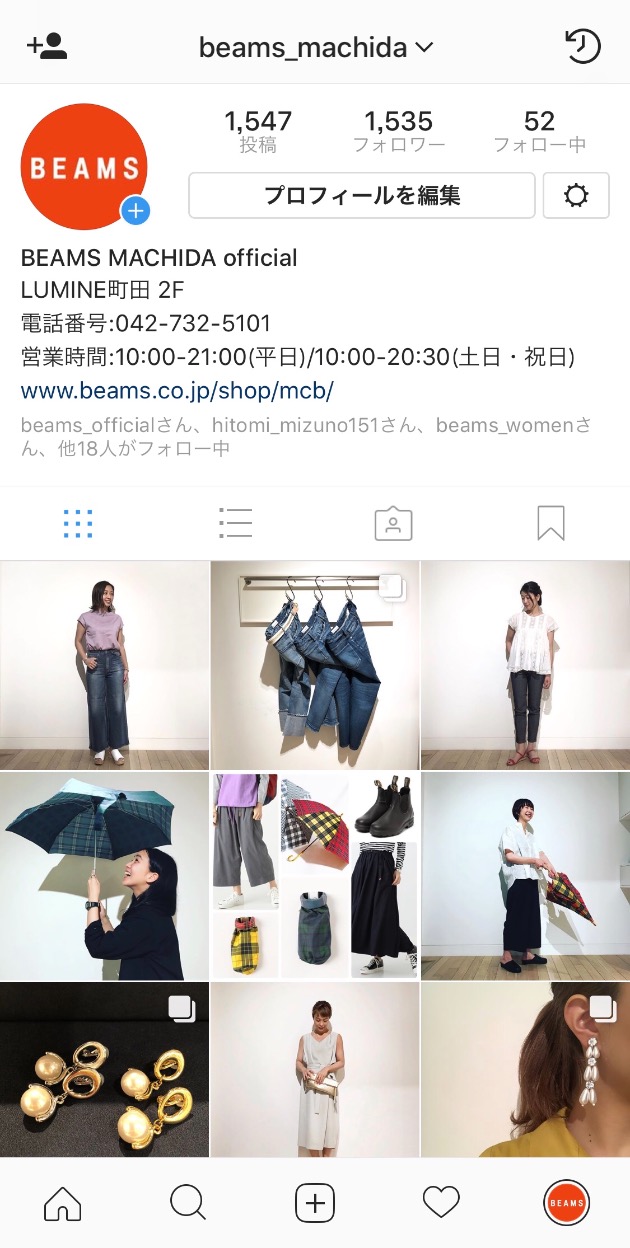Open the woman holding plaid umbrella overhead post
The image size is (630, 1248).
point(104,876)
